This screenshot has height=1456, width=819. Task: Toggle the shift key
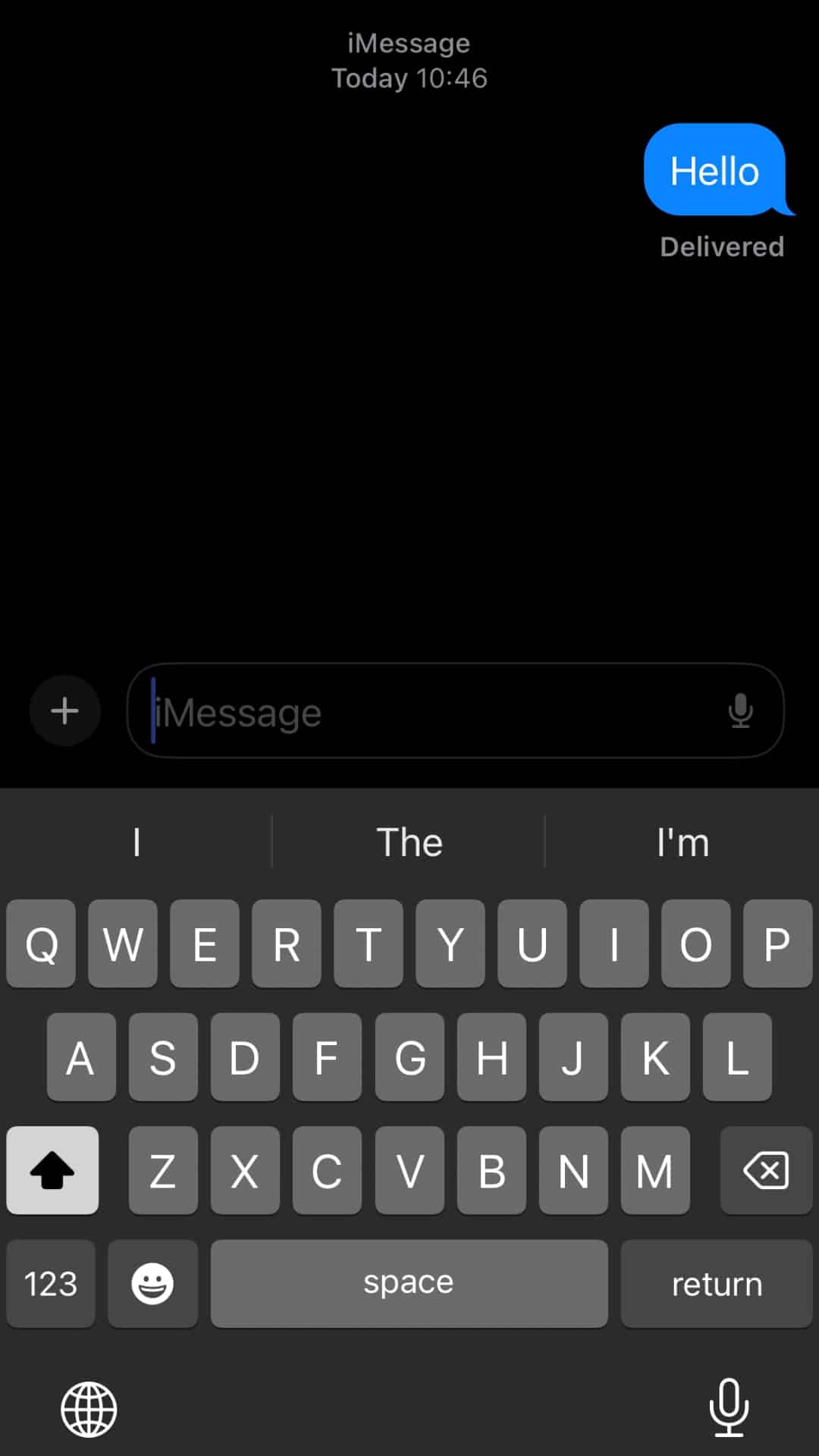[x=52, y=1170]
